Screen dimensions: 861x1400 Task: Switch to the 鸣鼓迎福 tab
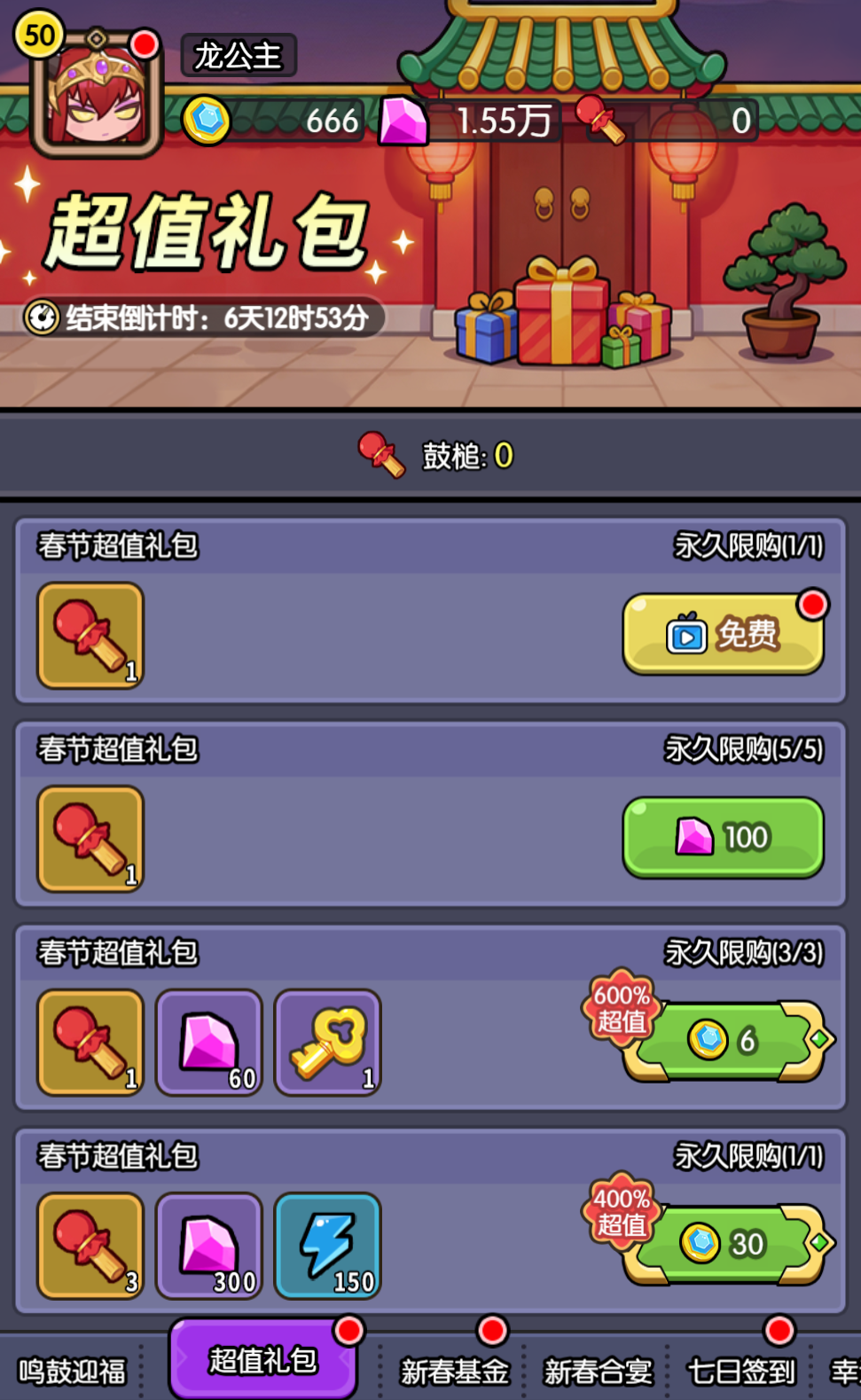(x=73, y=1371)
